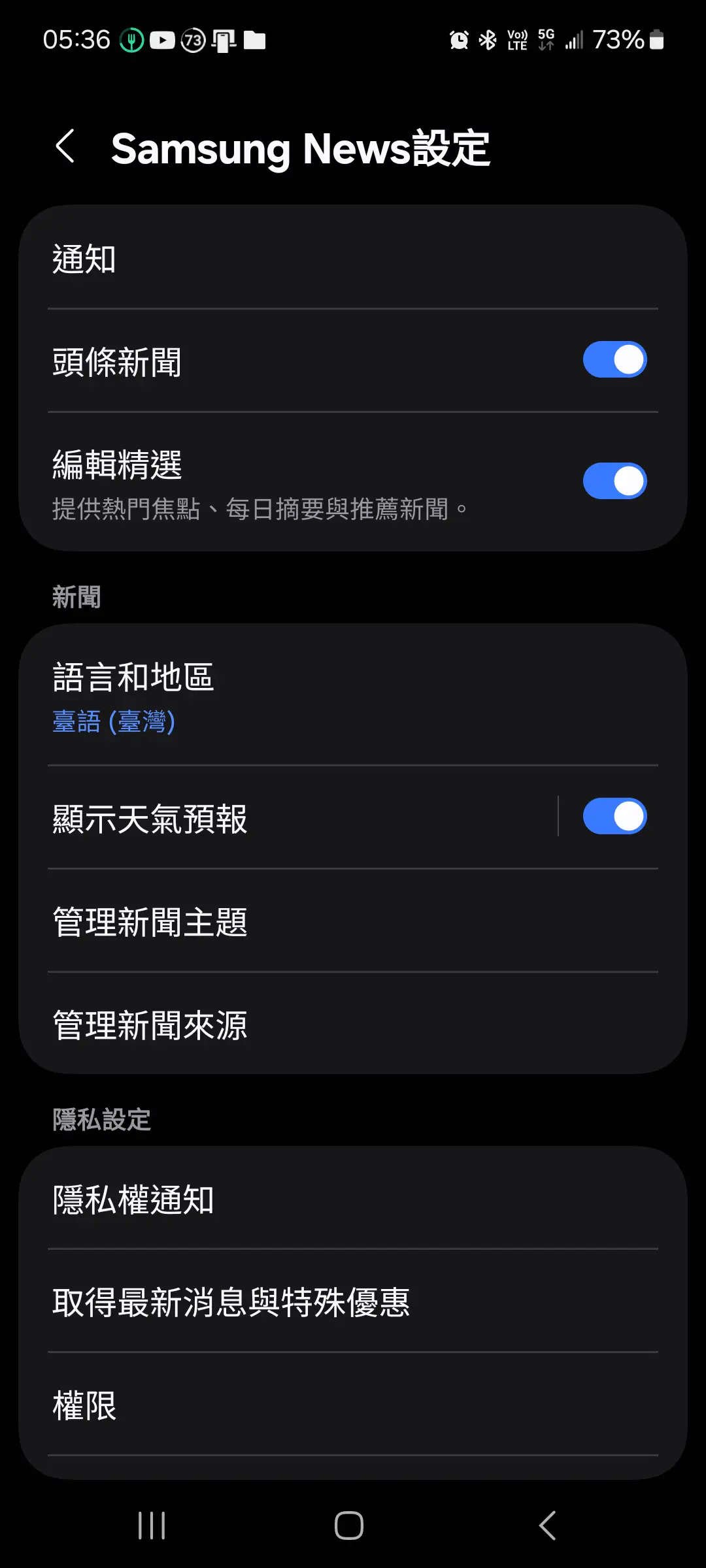Open 管理新聞主題
This screenshot has height=1568, width=706.
tap(353, 921)
